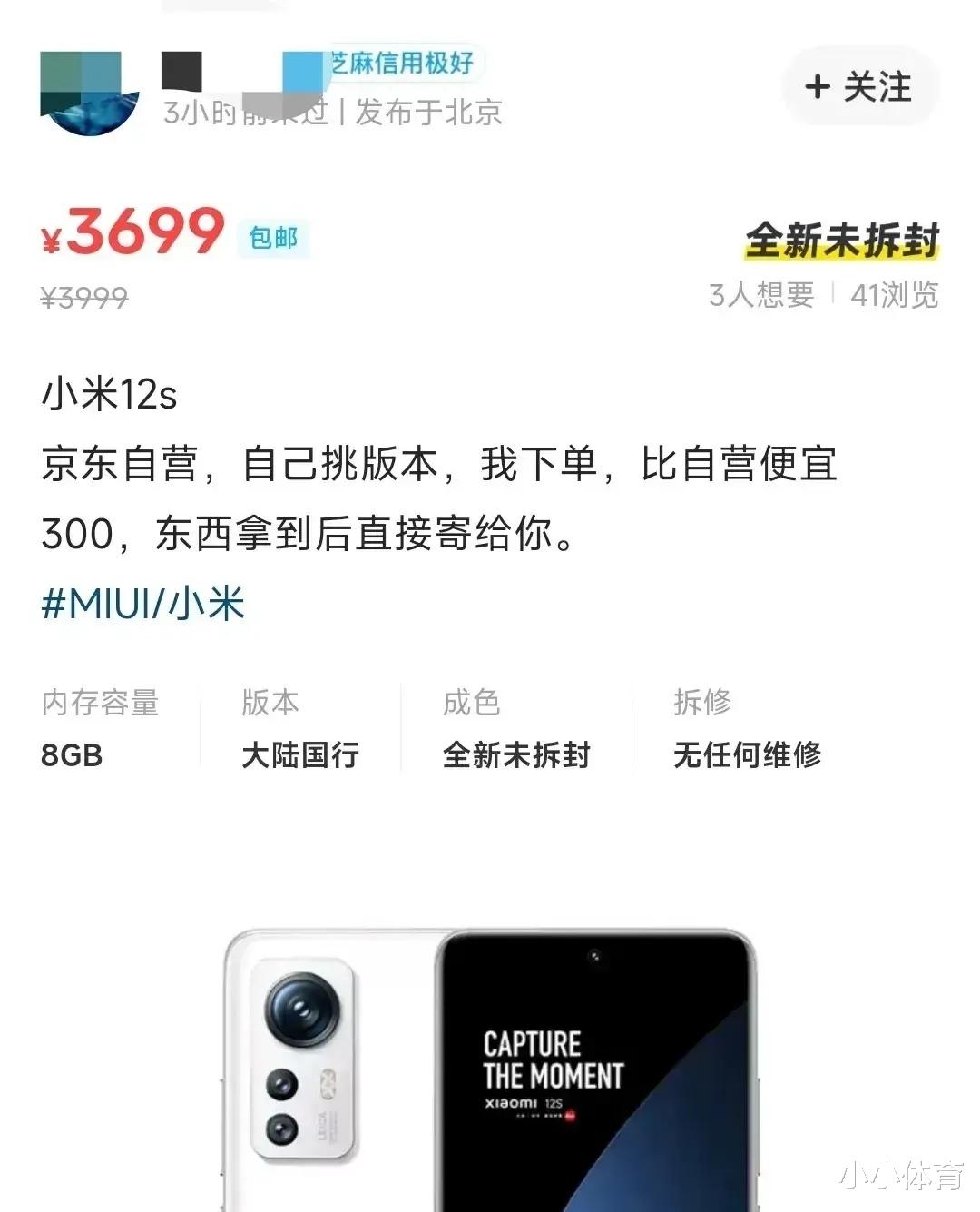Open the 芝麻信用极好 credit badge
This screenshot has height=1212, width=980.
(399, 62)
